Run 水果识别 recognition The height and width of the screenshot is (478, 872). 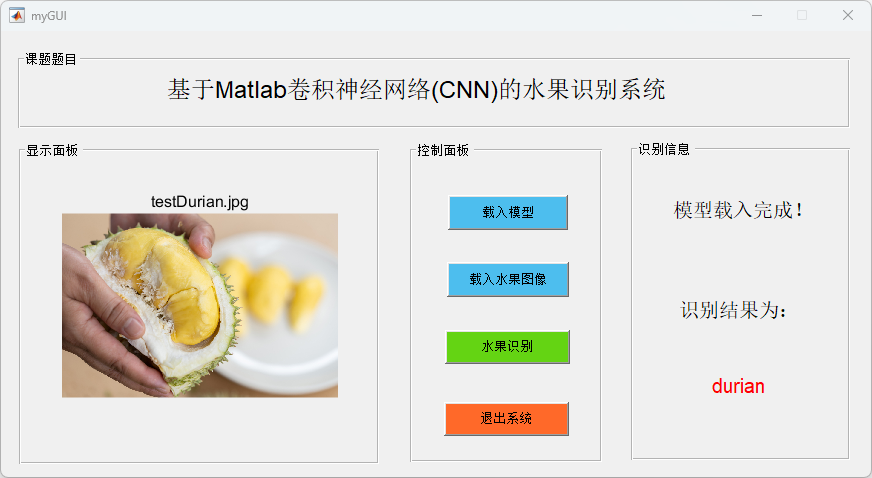click(x=507, y=347)
